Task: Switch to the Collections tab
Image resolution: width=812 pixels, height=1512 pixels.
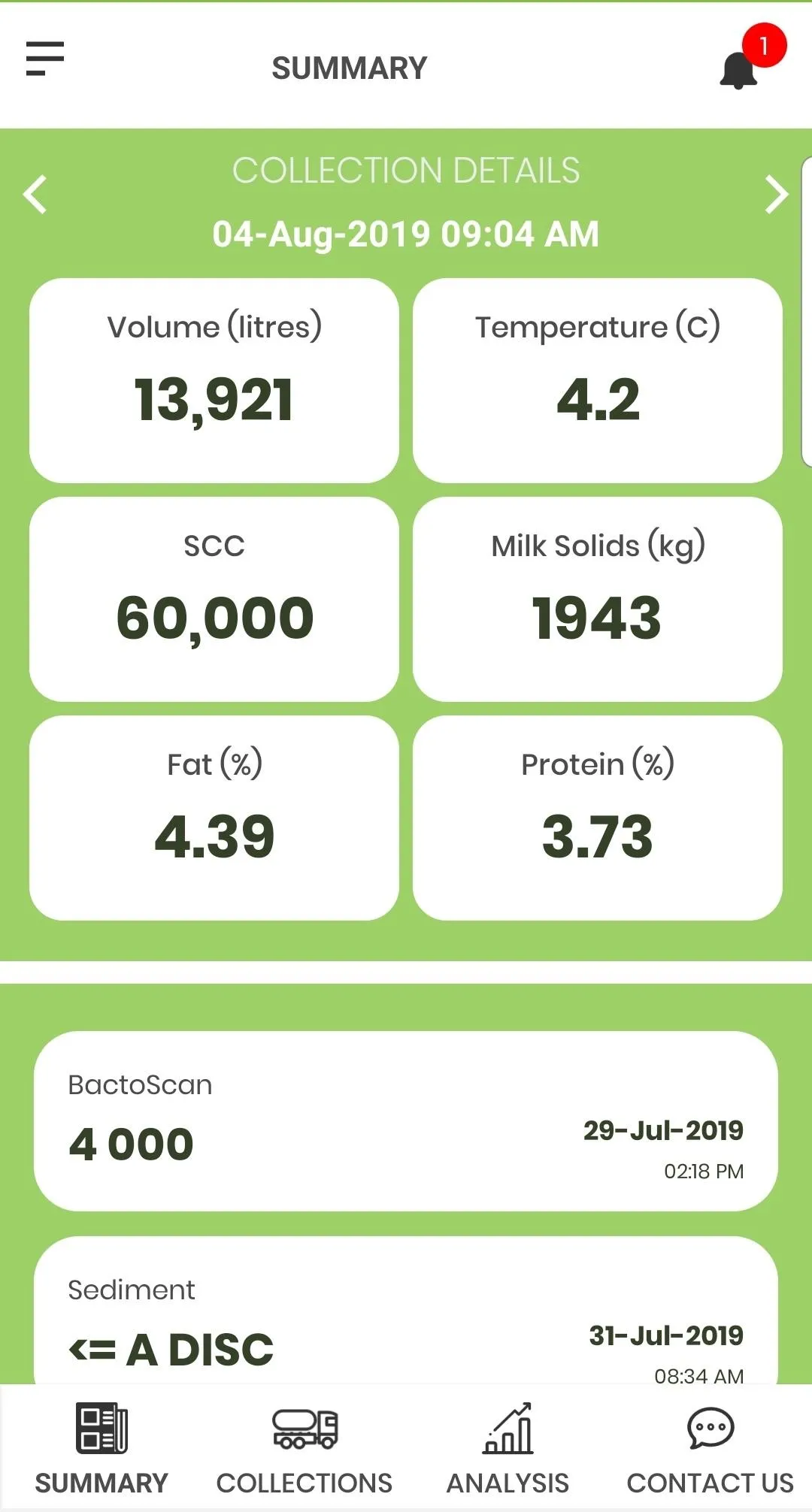Action: point(304,1448)
